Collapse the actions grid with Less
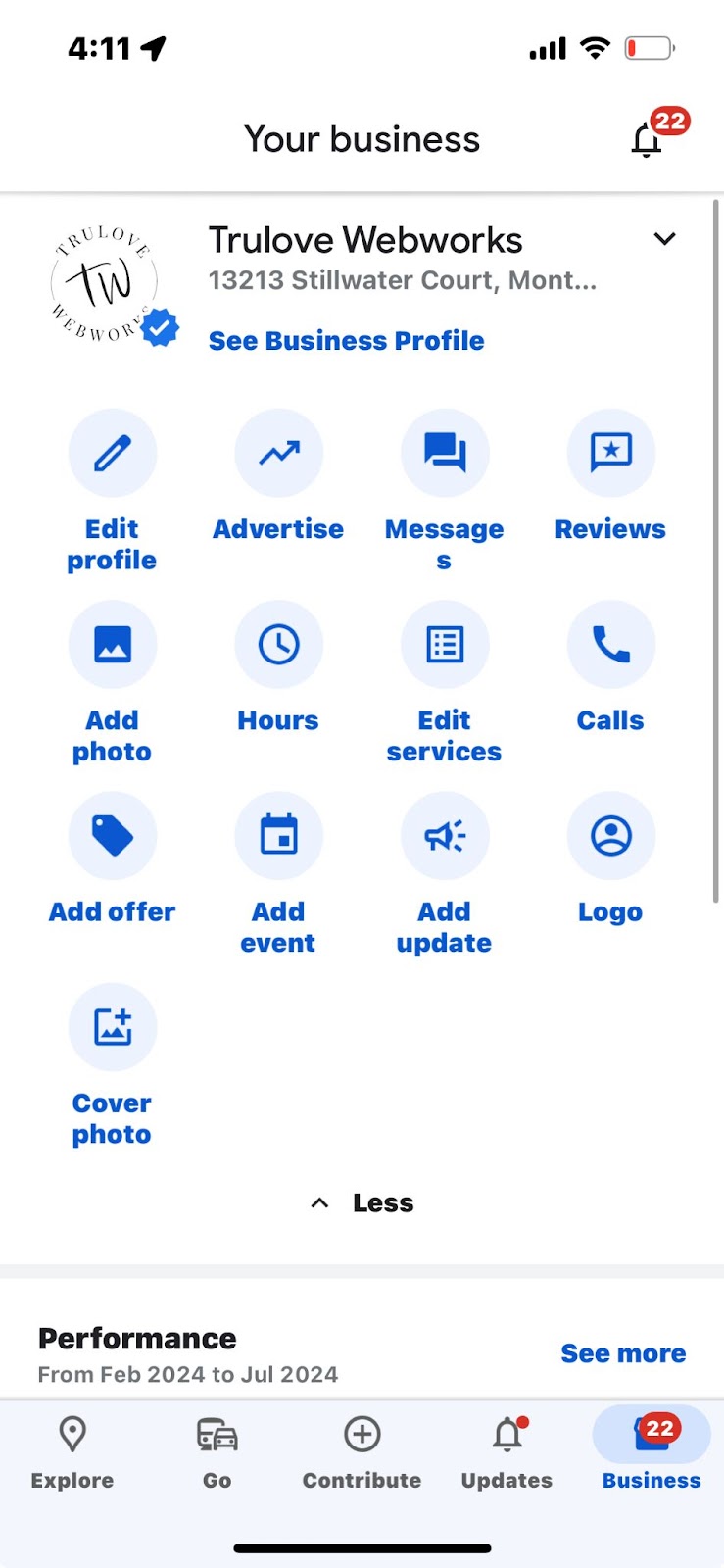Screen dimensions: 724x1568 pos(362,1202)
